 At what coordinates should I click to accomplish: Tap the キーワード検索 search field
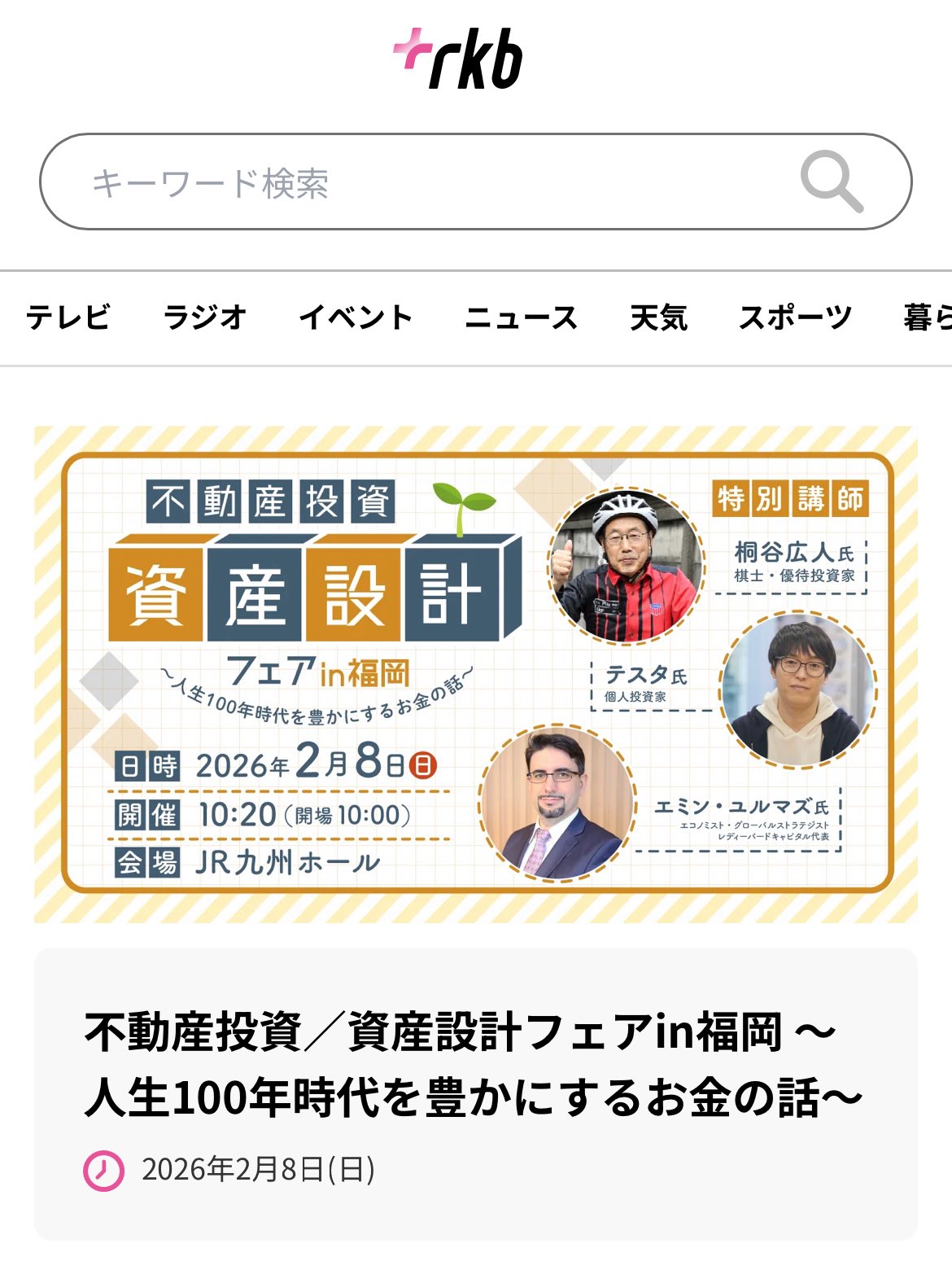coord(423,182)
